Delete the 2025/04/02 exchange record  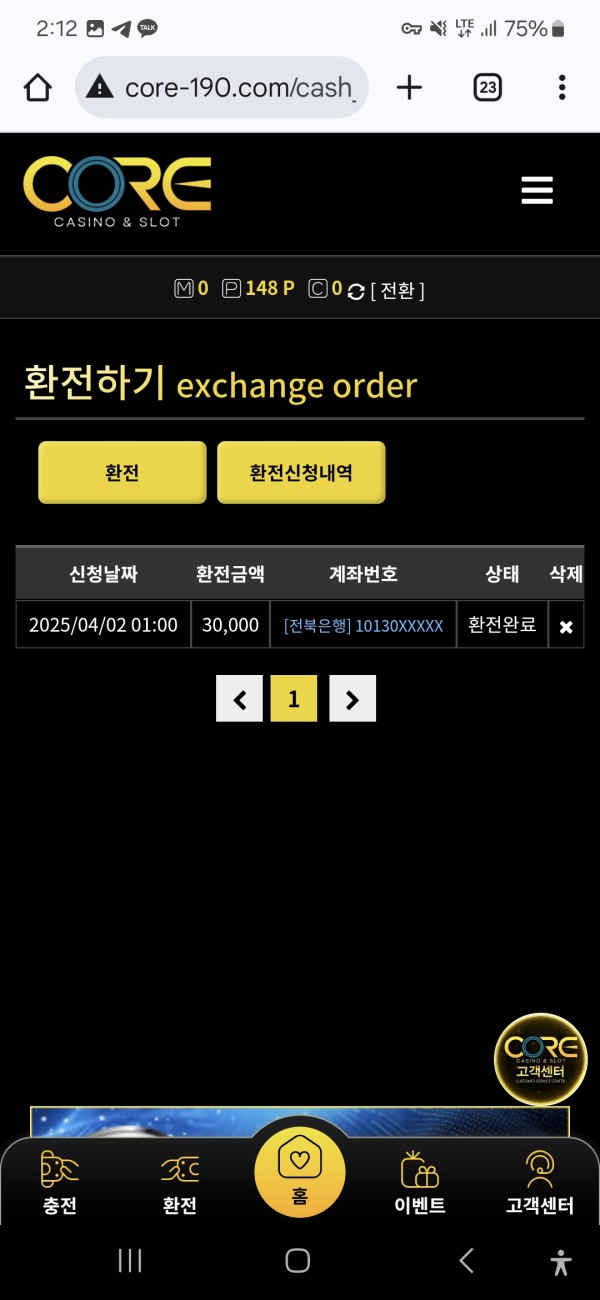coord(566,626)
